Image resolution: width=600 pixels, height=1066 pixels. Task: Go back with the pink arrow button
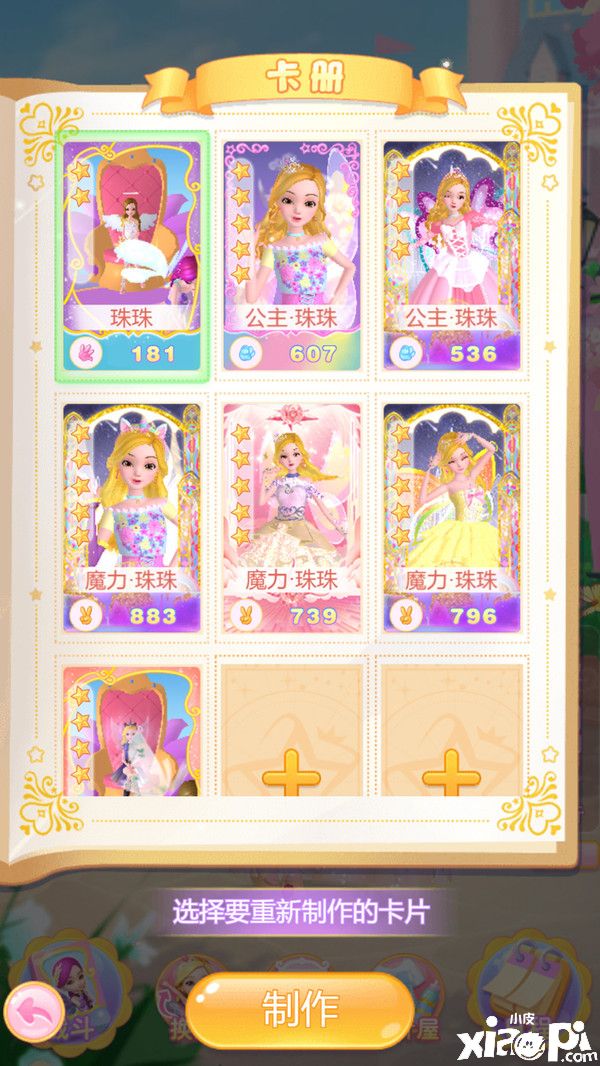pyautogui.click(x=35, y=1013)
